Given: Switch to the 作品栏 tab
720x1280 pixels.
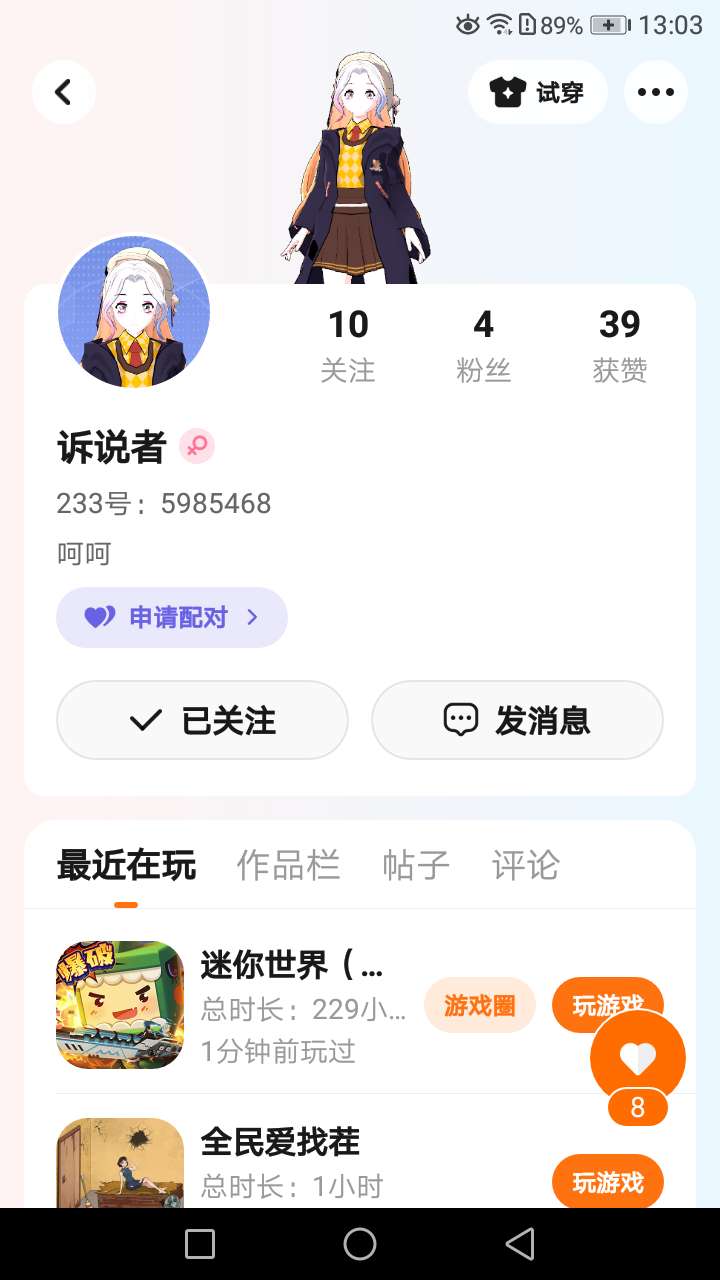Looking at the screenshot, I should pyautogui.click(x=288, y=865).
